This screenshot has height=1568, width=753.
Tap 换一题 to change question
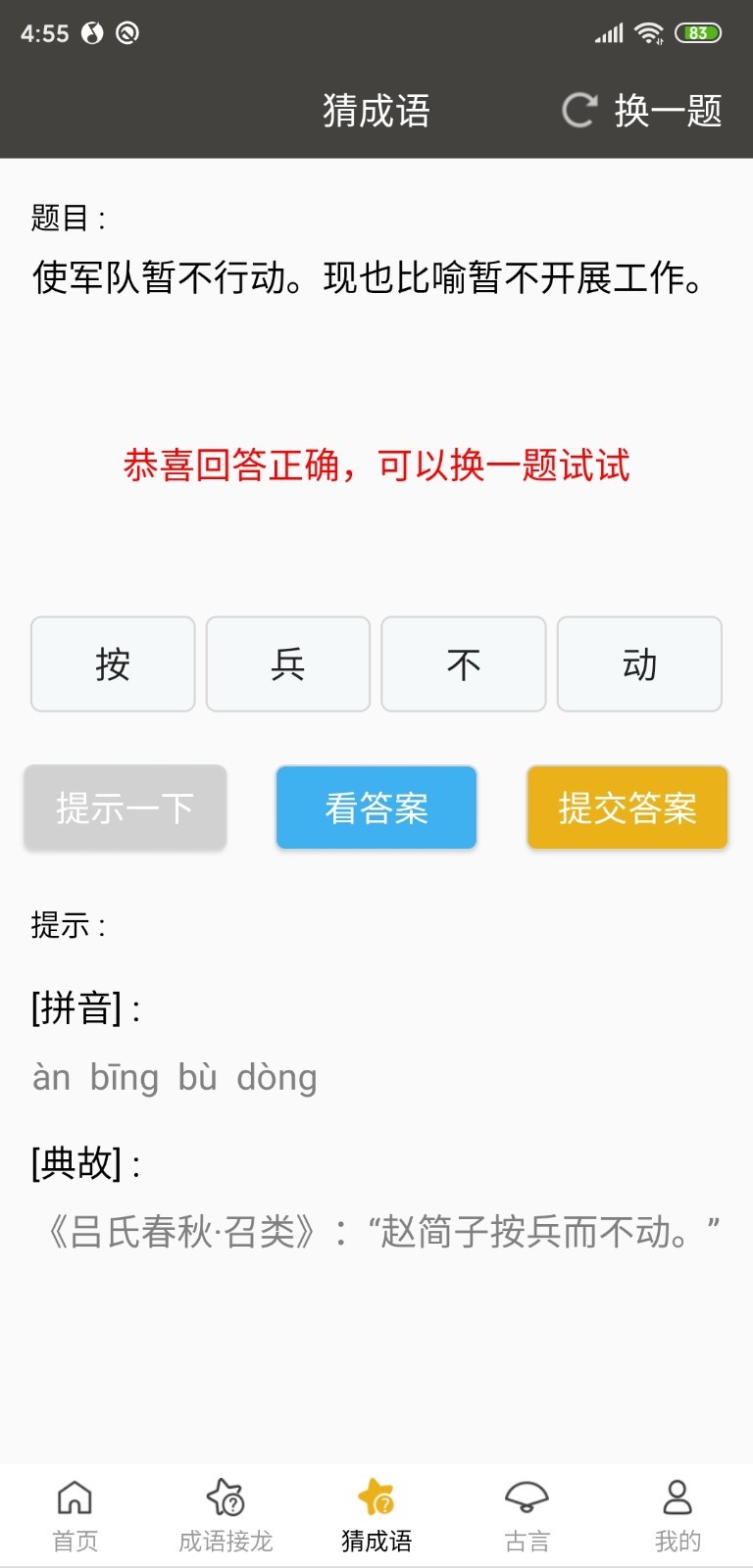[x=670, y=111]
